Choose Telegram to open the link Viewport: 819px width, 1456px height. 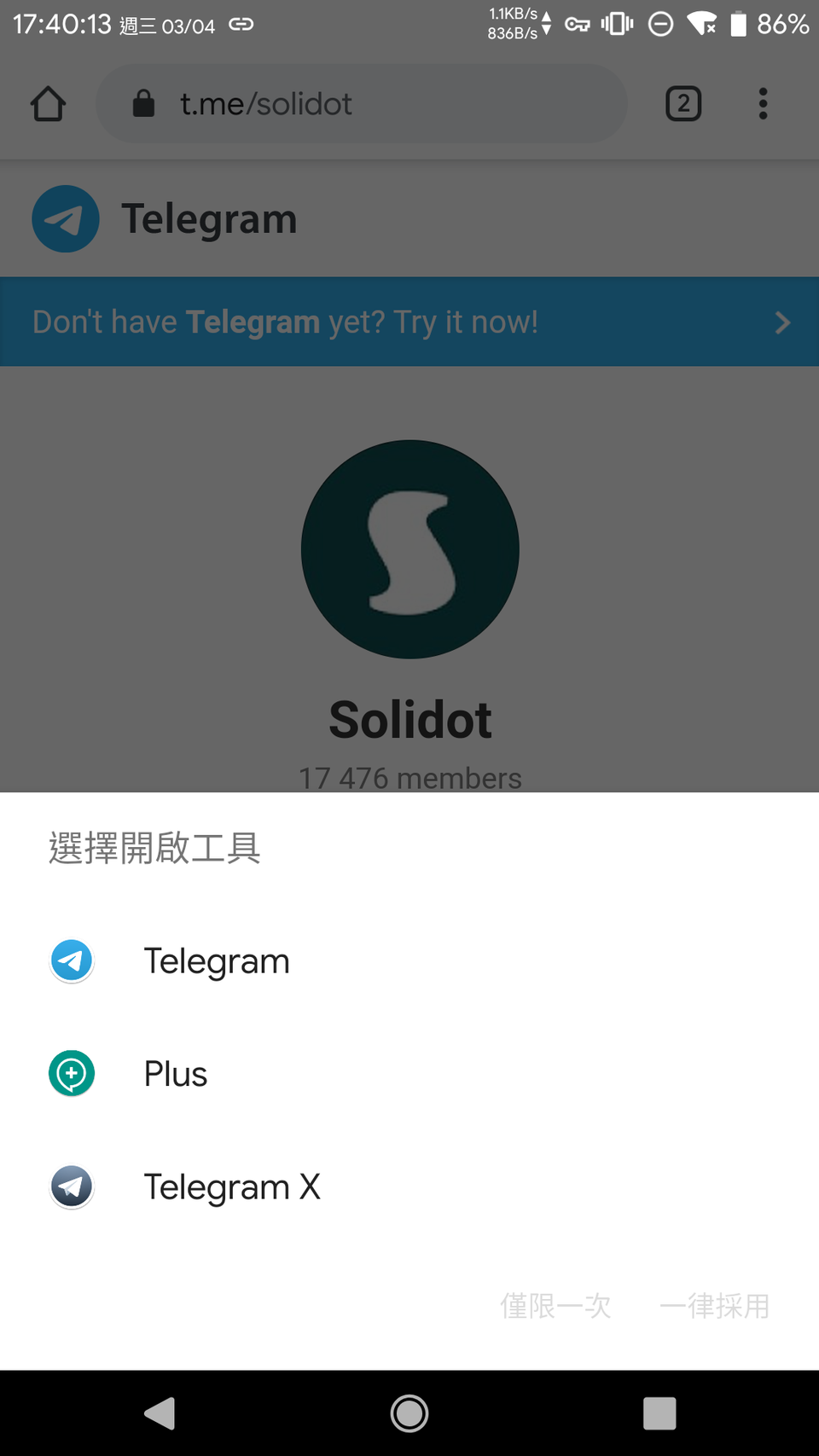[x=409, y=961]
